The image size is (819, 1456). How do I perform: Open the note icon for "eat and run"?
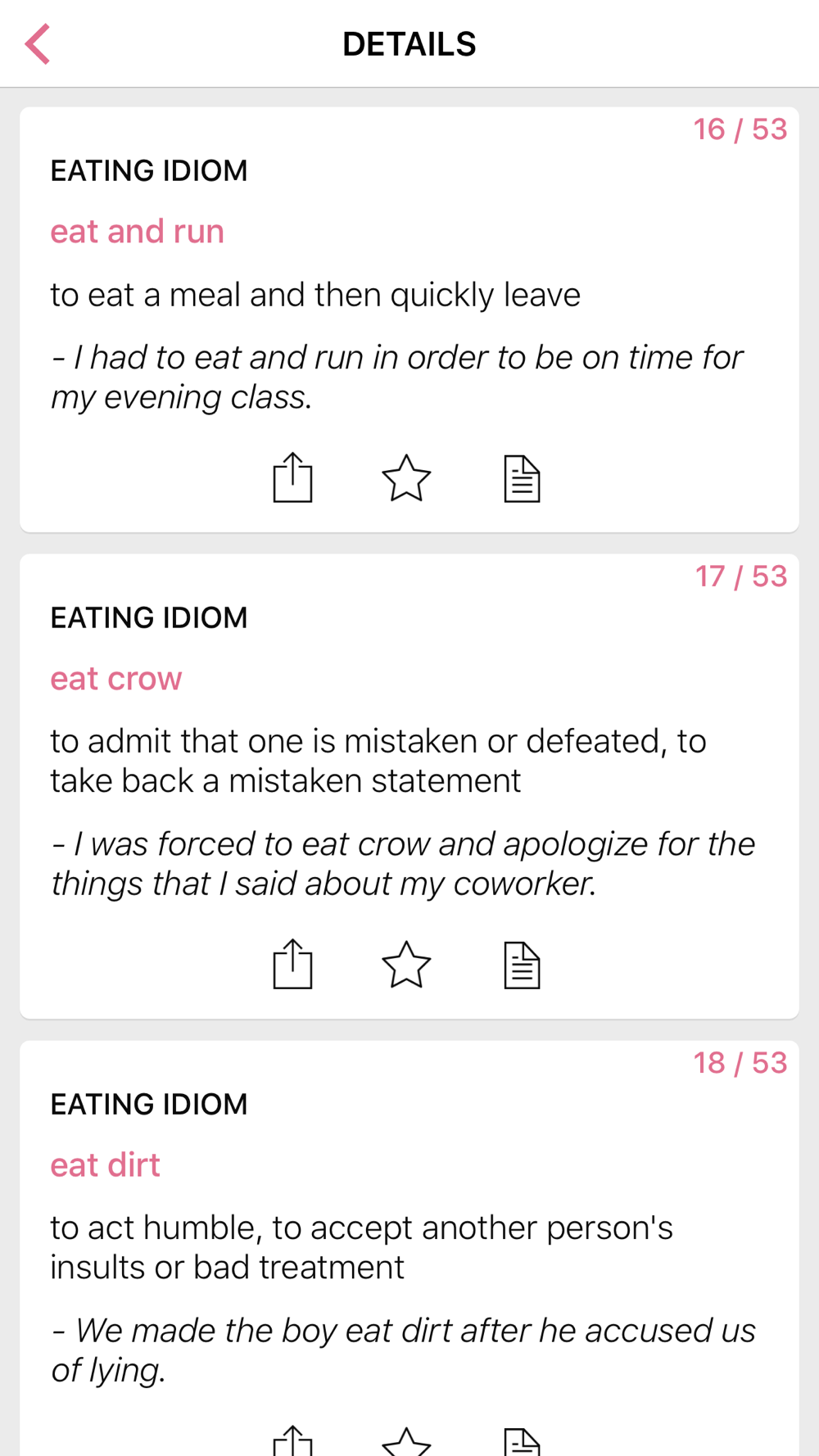pos(522,477)
